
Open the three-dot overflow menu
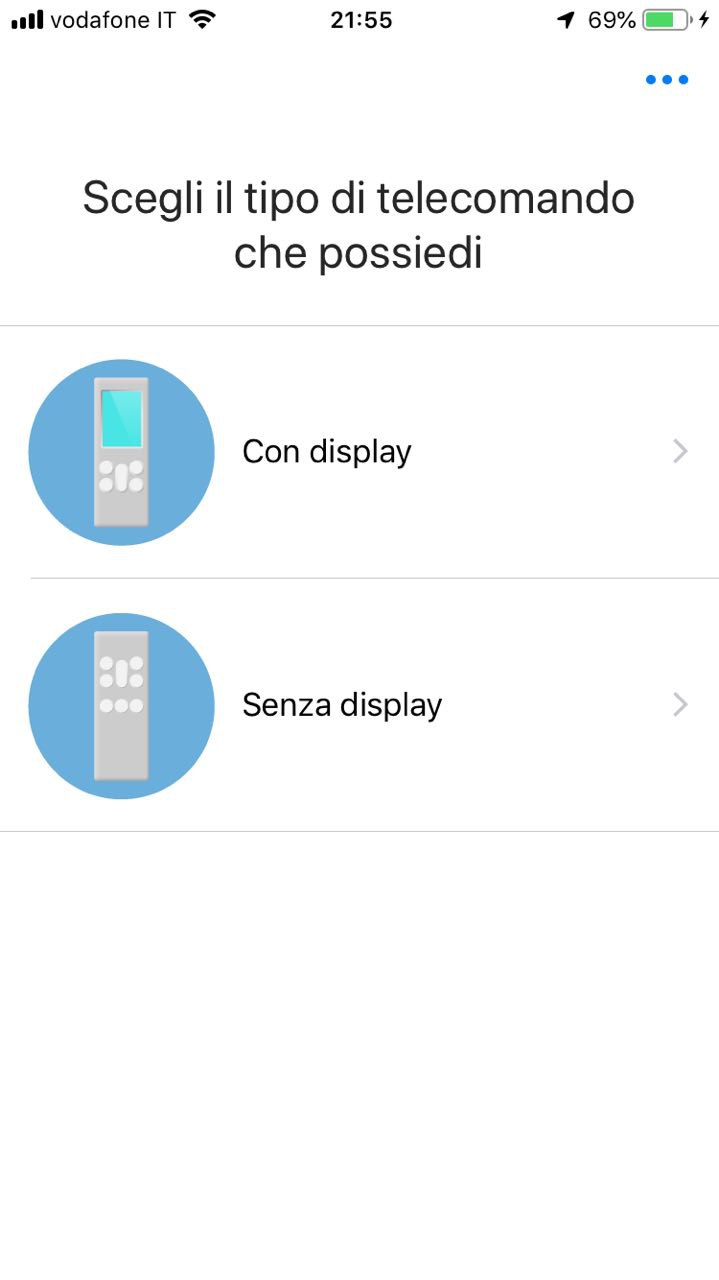coord(667,80)
